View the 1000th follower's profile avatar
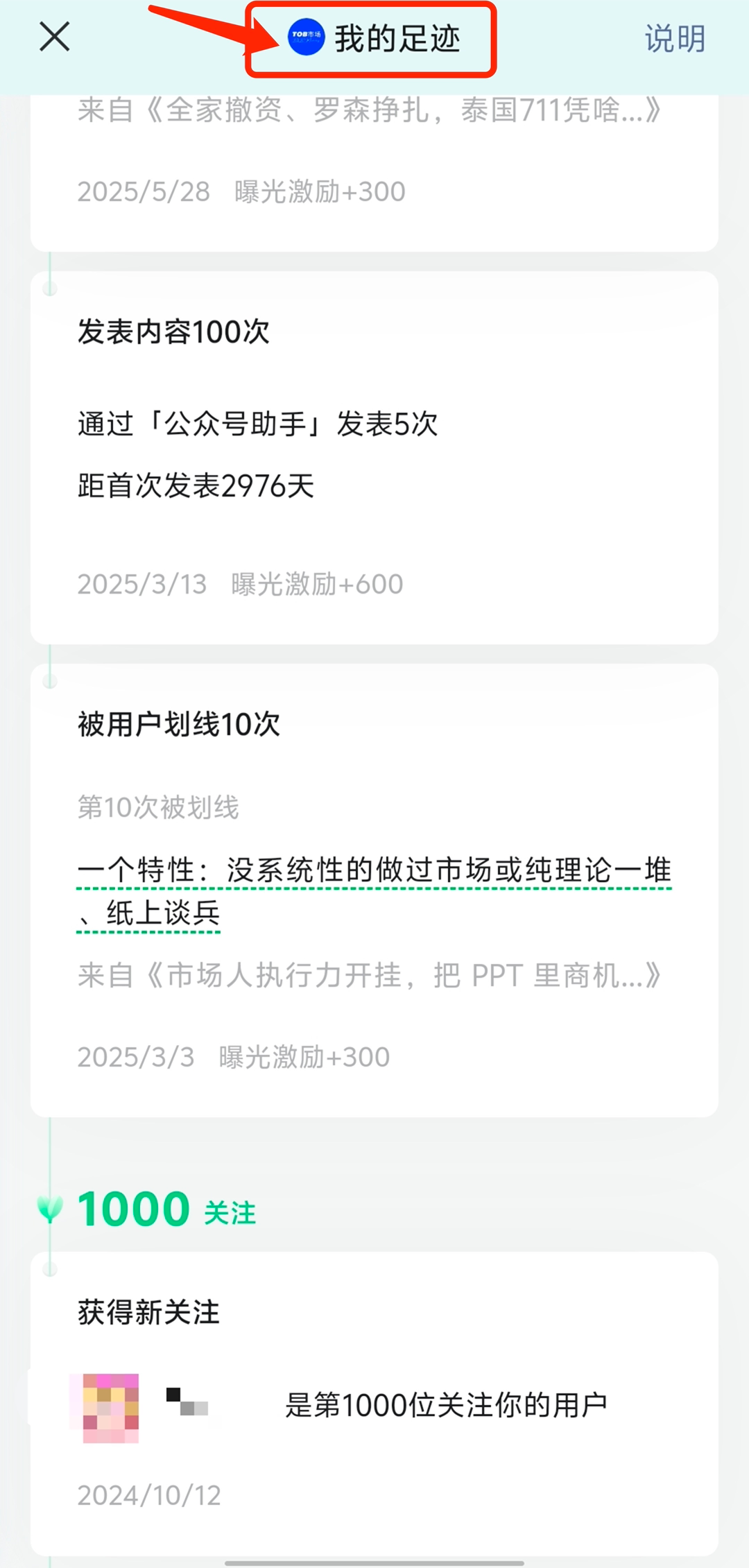Image resolution: width=749 pixels, height=1568 pixels. (111, 1407)
